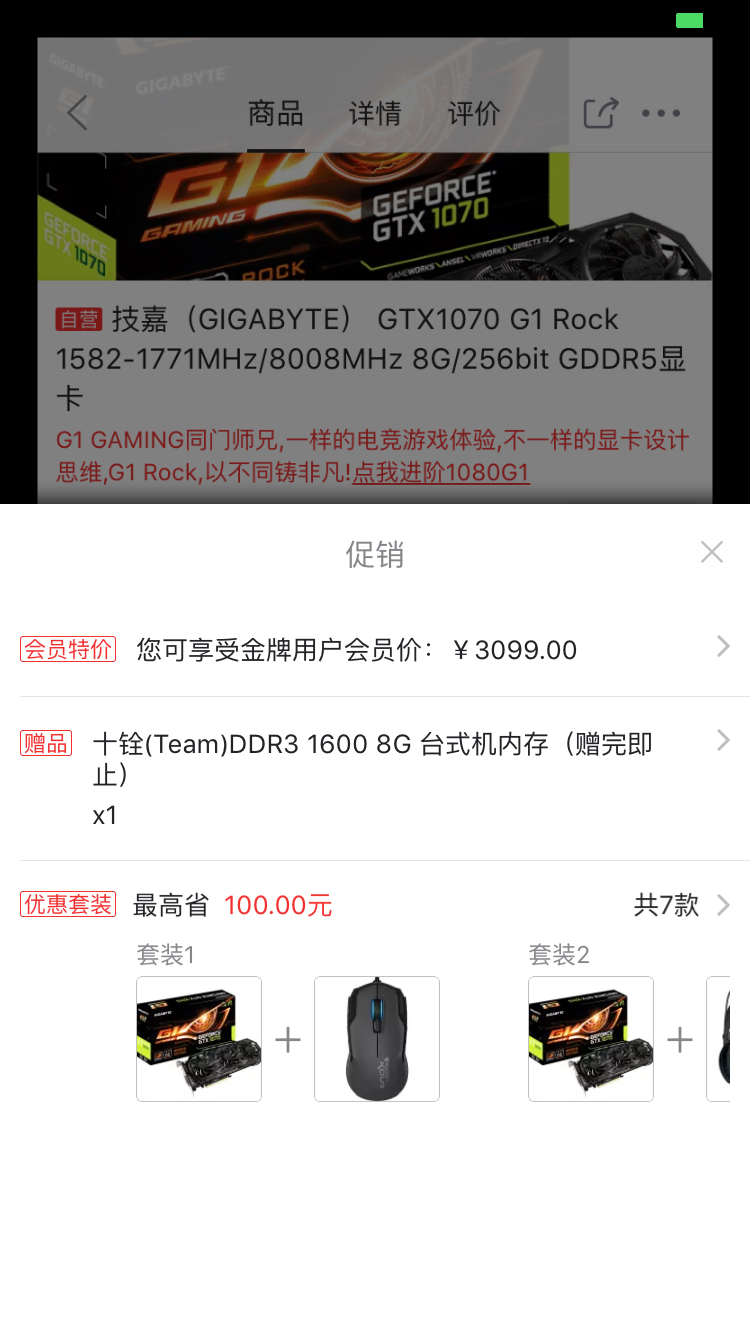Switch to the 详情 tab
750x1334 pixels.
(x=374, y=113)
